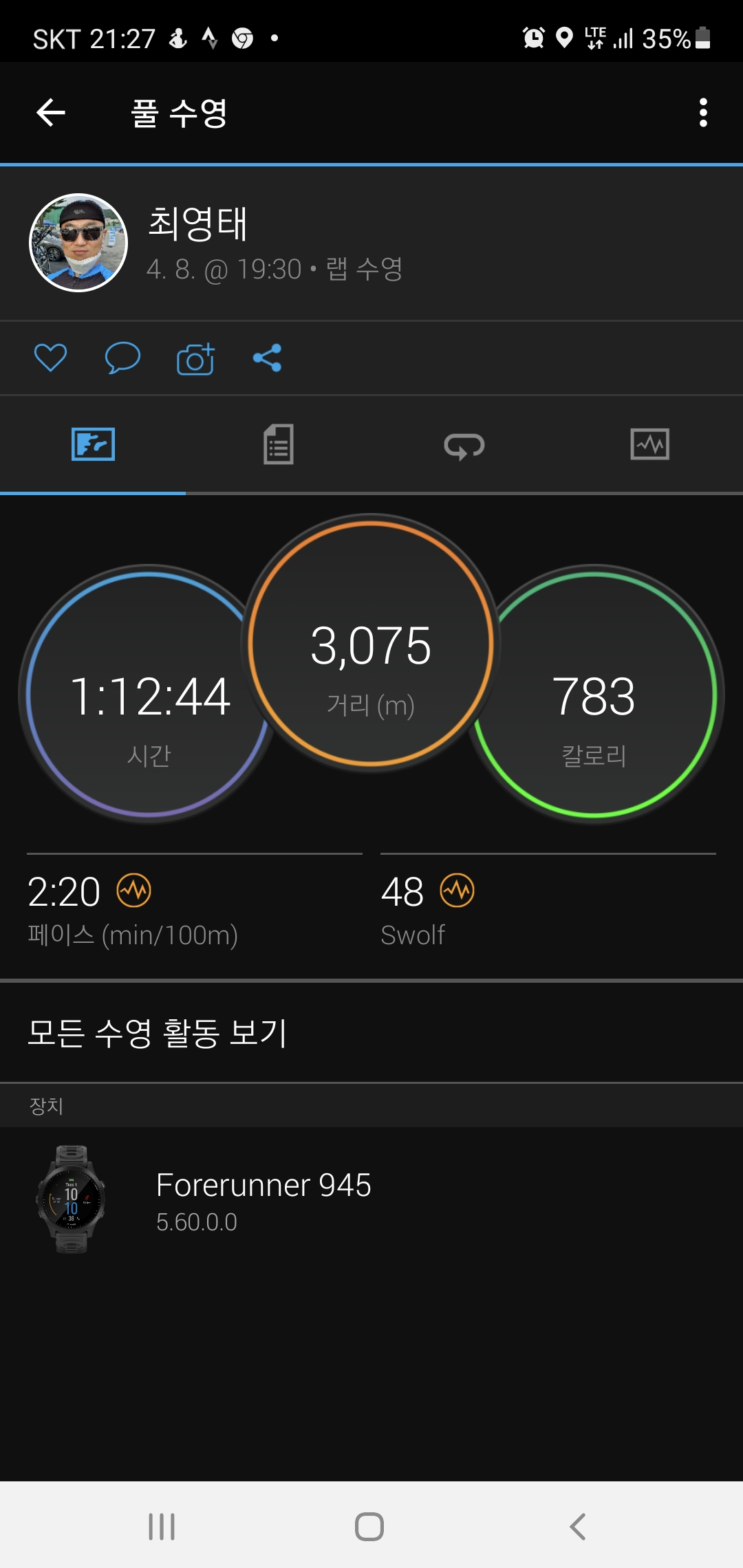Image resolution: width=743 pixels, height=1568 pixels.
Task: Open the three-dot overflow menu
Action: (702, 113)
